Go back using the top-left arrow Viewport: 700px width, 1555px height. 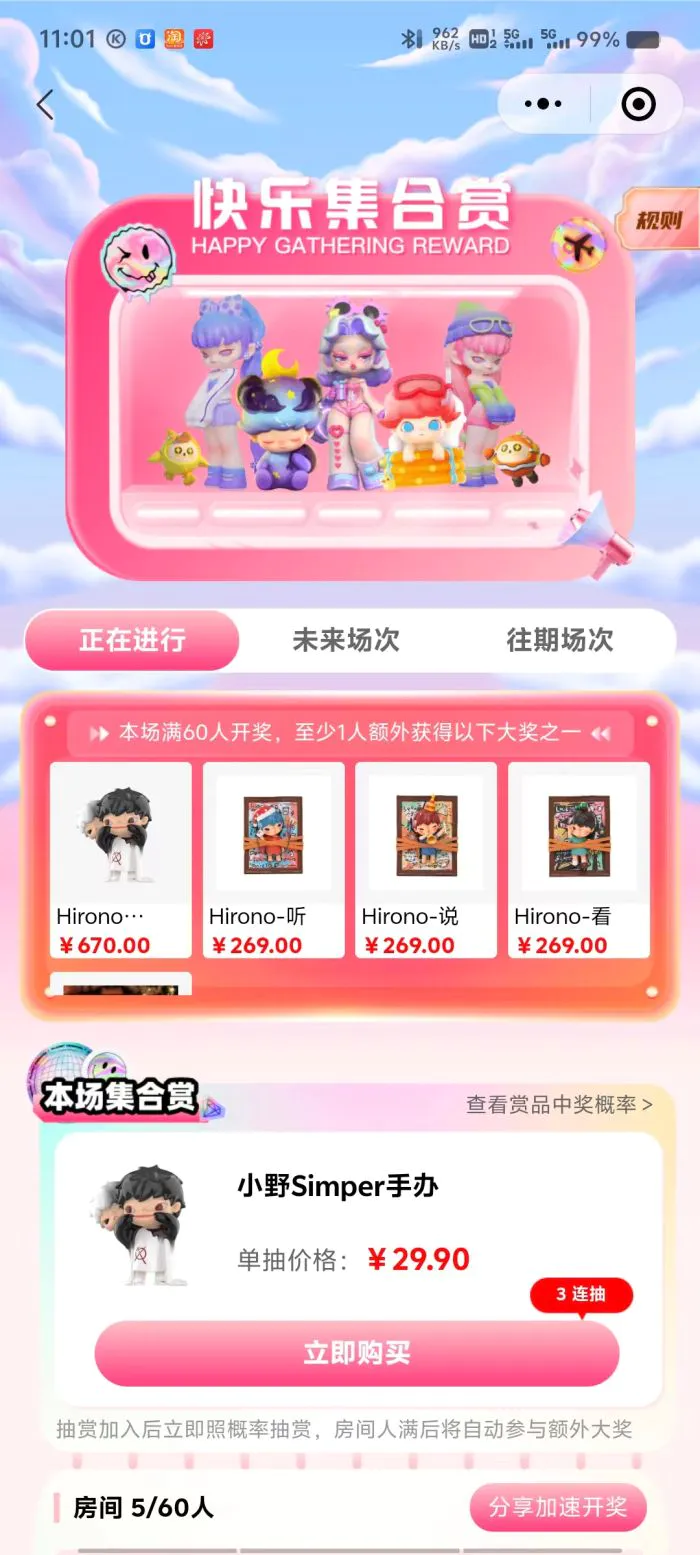click(45, 105)
